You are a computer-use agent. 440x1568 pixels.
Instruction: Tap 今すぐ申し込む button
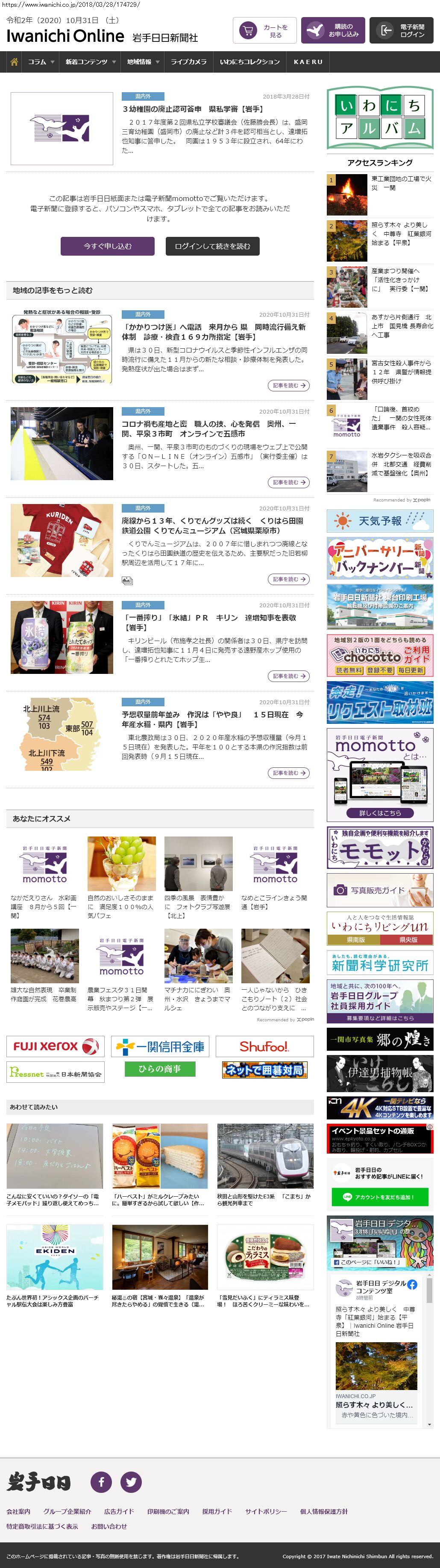107,246
